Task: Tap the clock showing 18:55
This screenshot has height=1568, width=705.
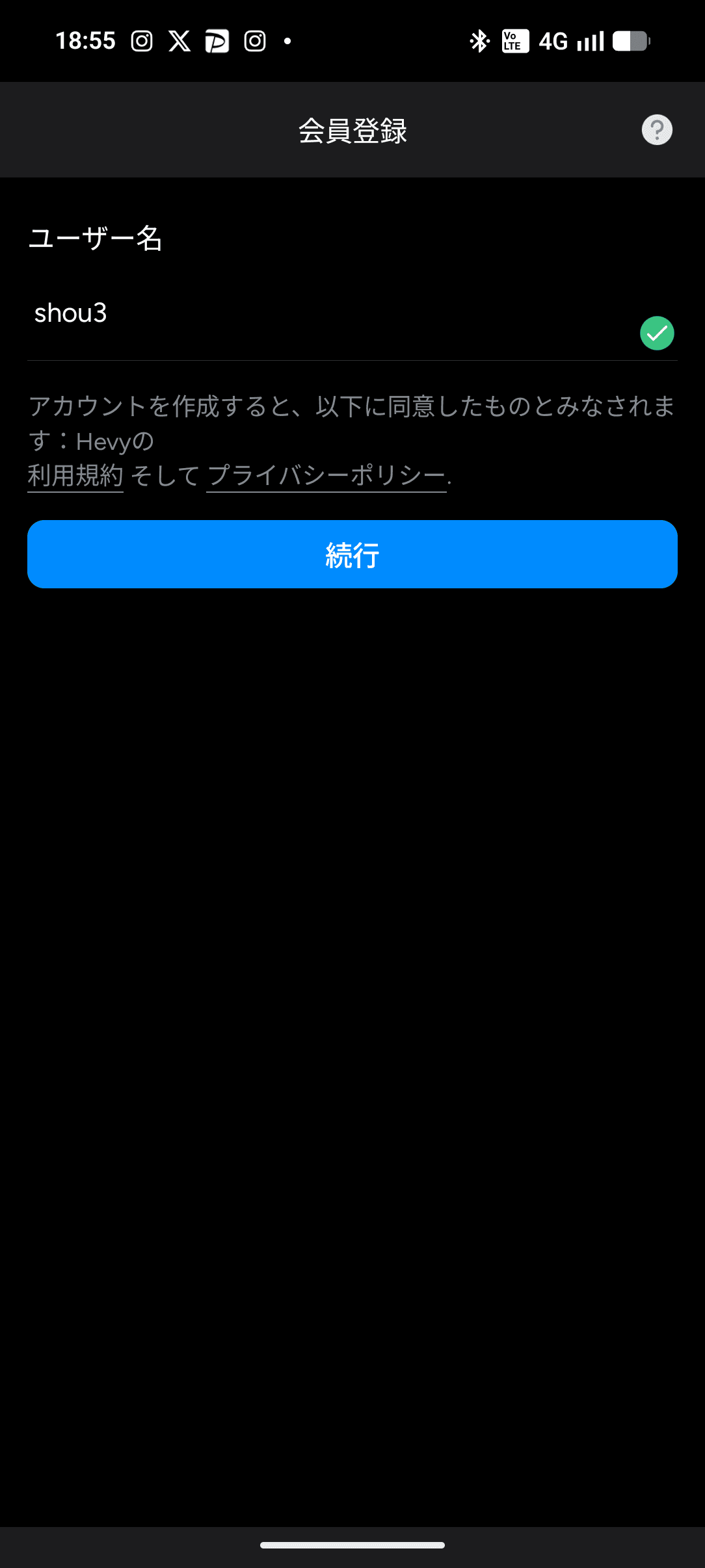Action: (87, 40)
